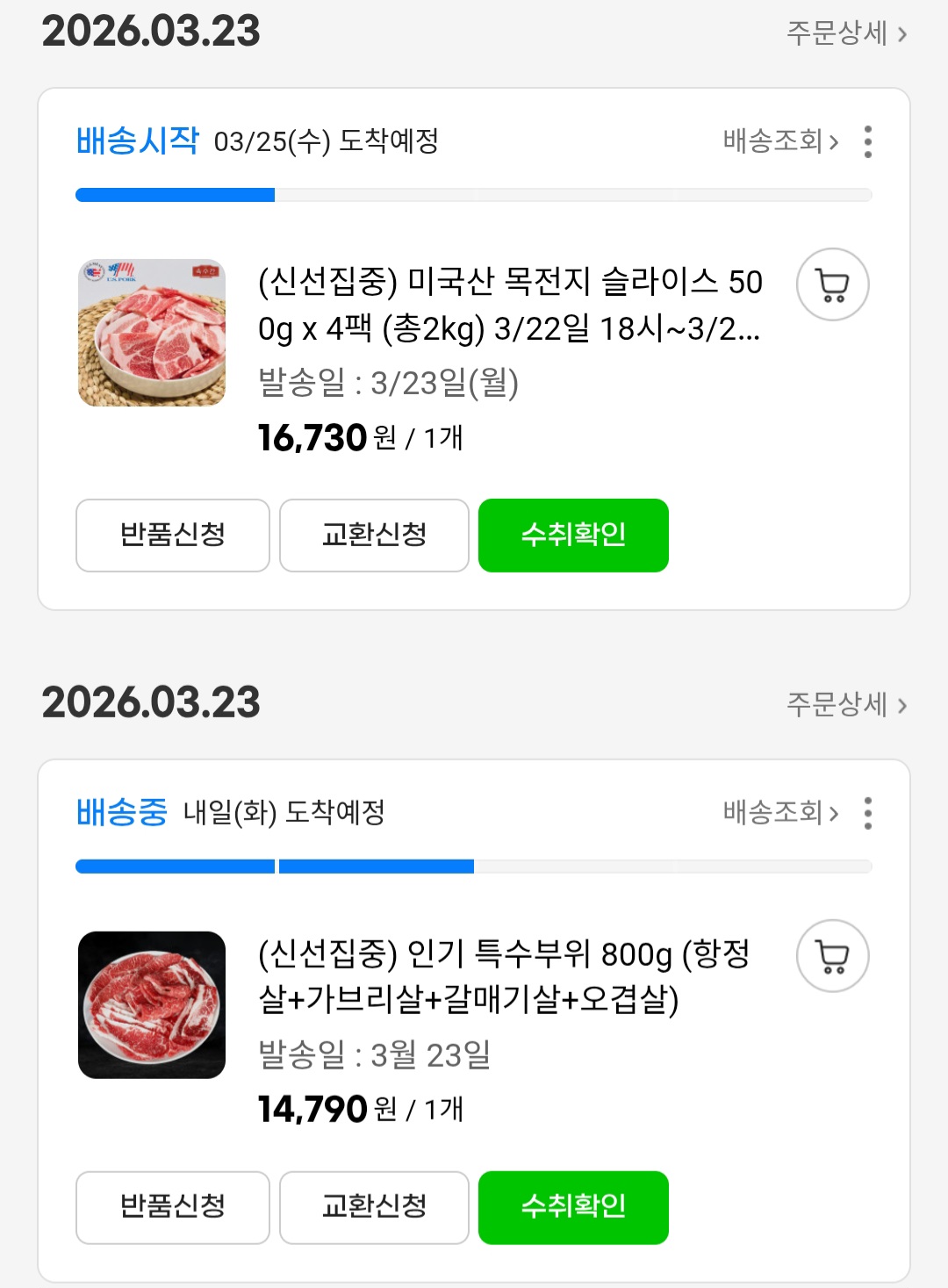Check 배송조회 for the 특수부위 800g order
Image resolution: width=948 pixels, height=1288 pixels.
(780, 813)
